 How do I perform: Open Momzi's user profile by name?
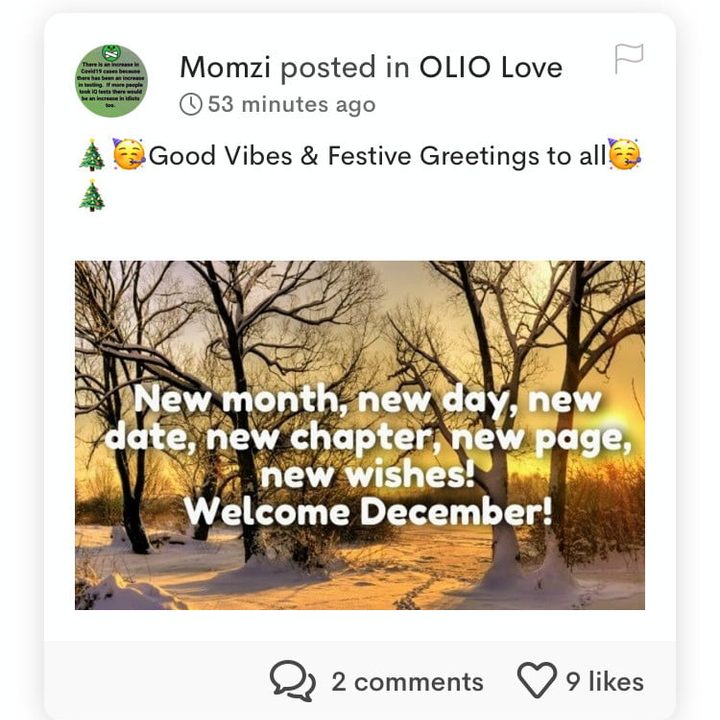(226, 67)
